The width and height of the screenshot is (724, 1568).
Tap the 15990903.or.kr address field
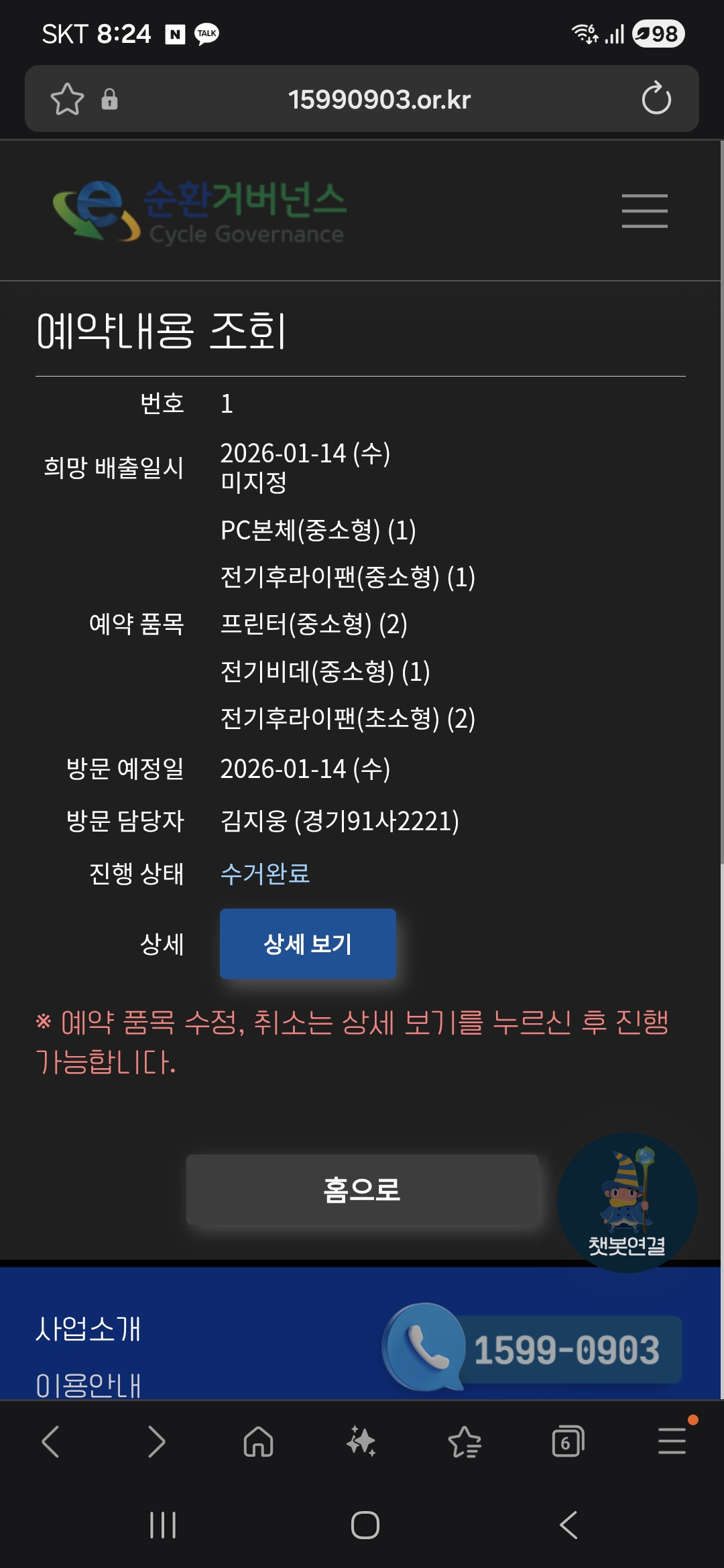point(379,99)
